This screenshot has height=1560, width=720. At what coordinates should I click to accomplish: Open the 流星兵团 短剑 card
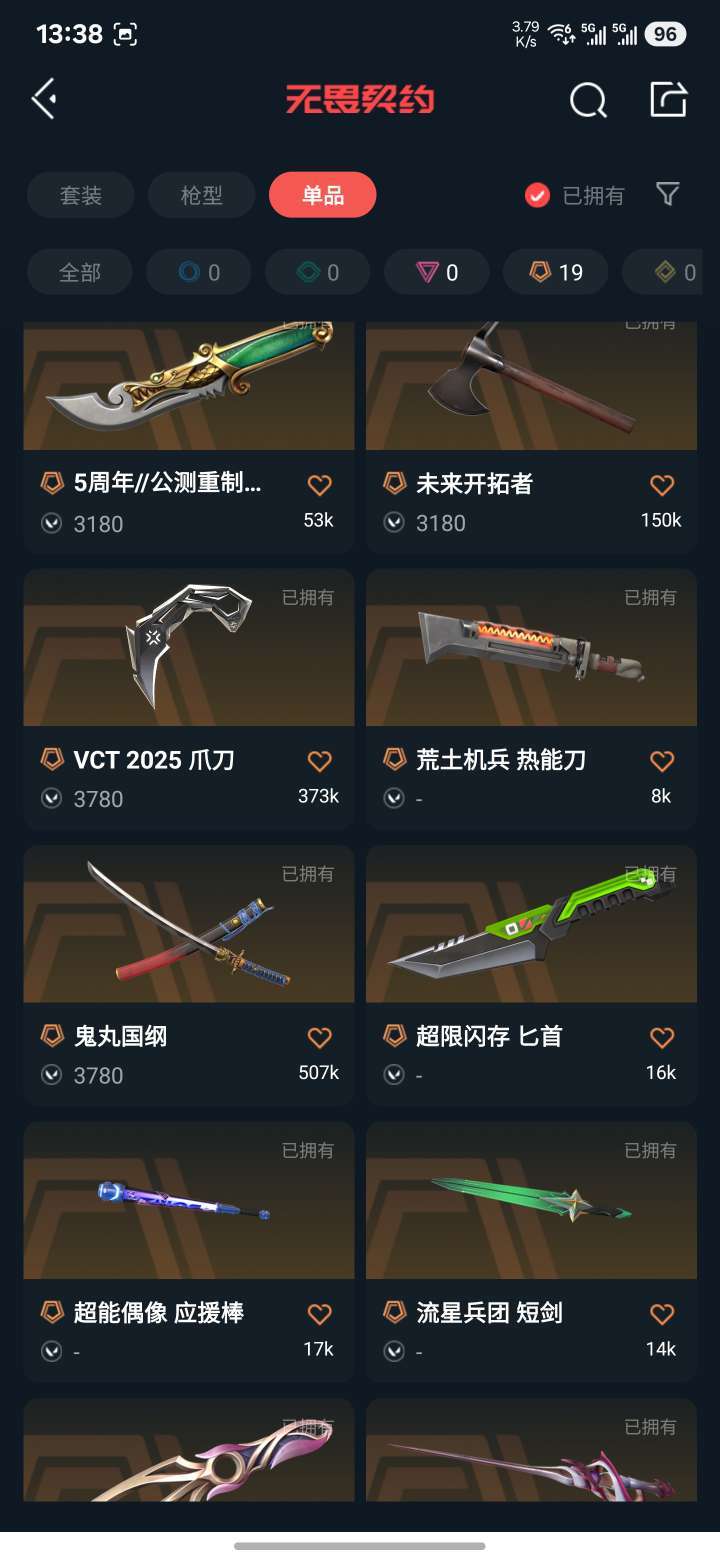click(x=531, y=1252)
